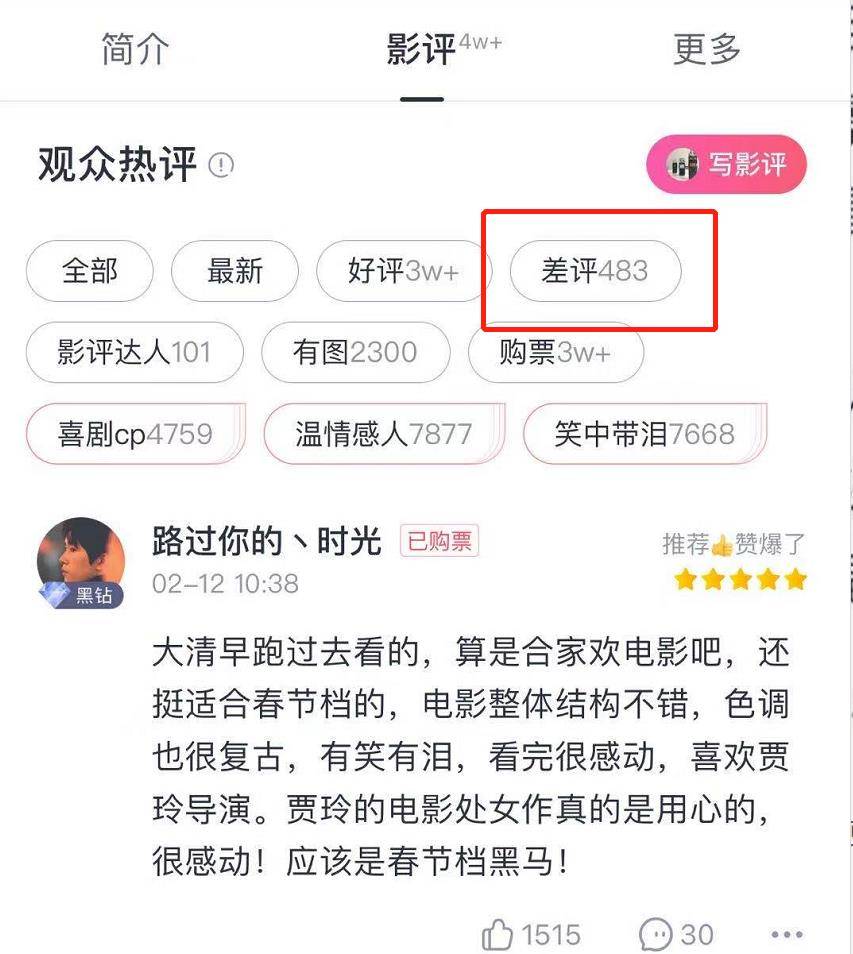Tap the avatar icon inside the 写影评 button

point(681,164)
